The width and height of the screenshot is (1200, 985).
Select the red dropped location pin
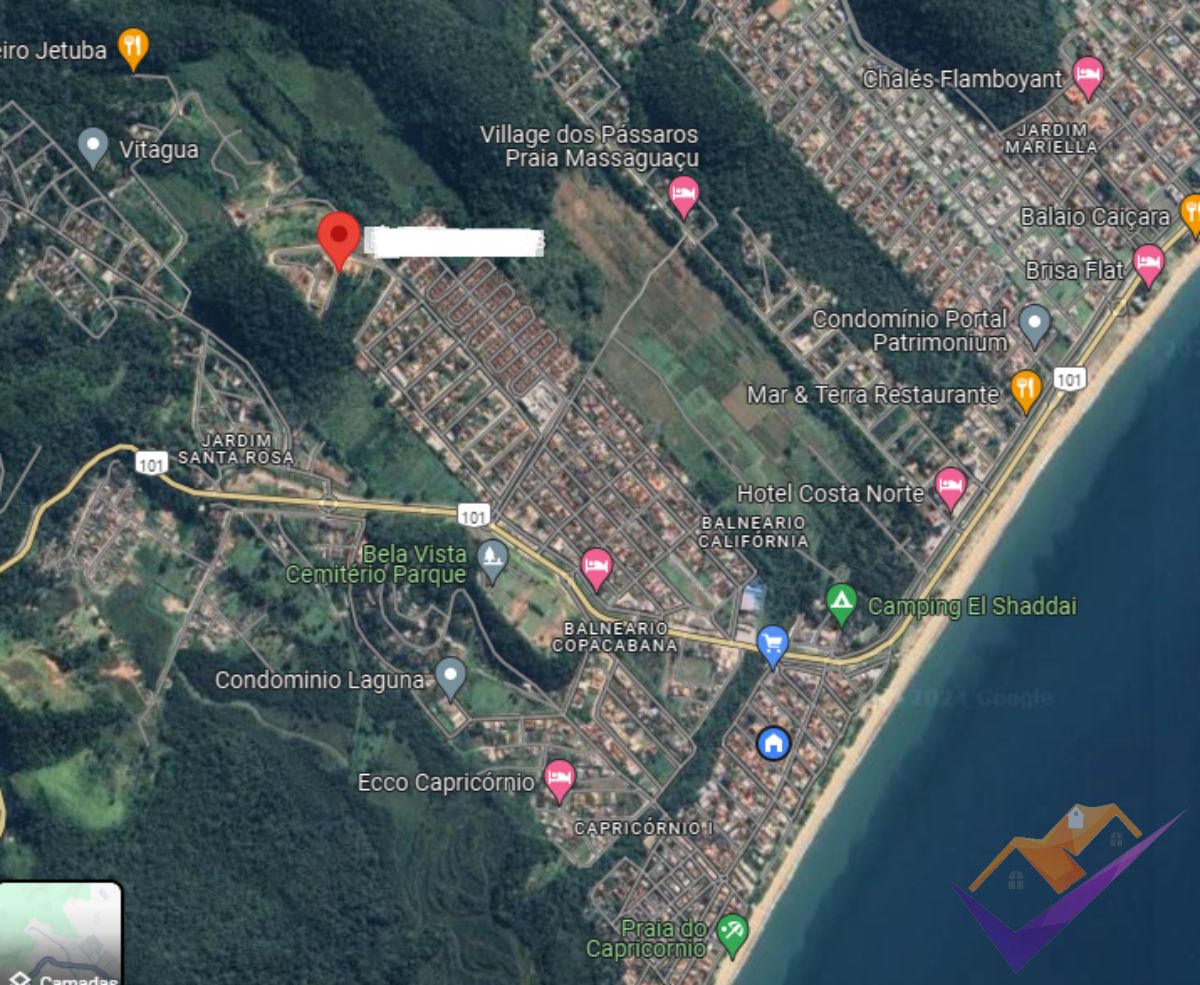coord(339,237)
